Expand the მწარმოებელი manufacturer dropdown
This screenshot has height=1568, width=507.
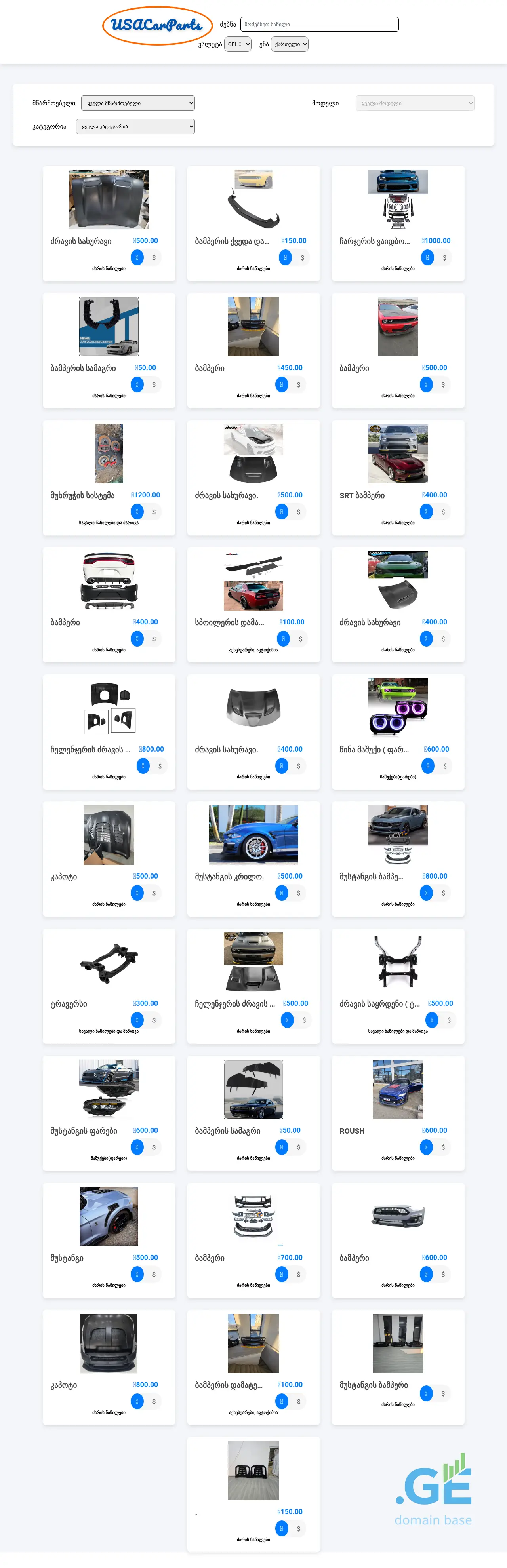coord(137,103)
